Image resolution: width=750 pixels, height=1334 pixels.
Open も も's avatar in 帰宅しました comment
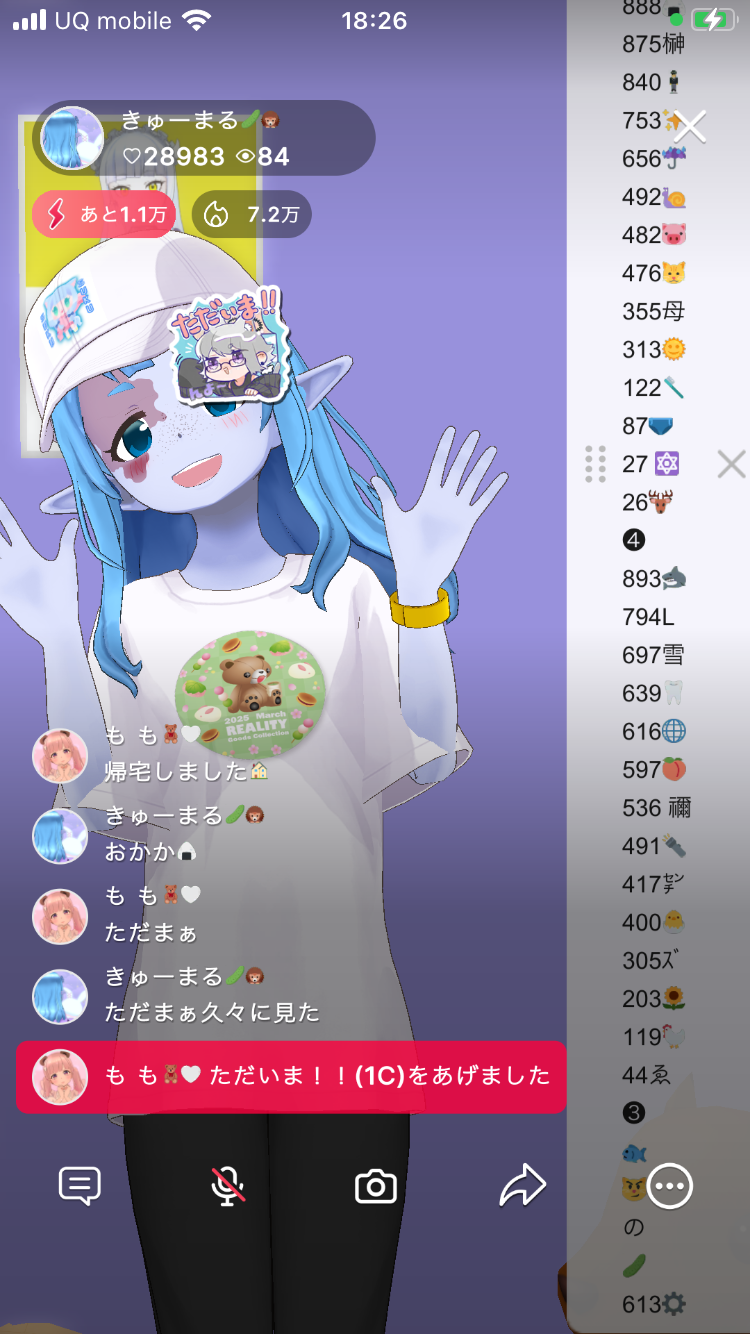coord(60,756)
